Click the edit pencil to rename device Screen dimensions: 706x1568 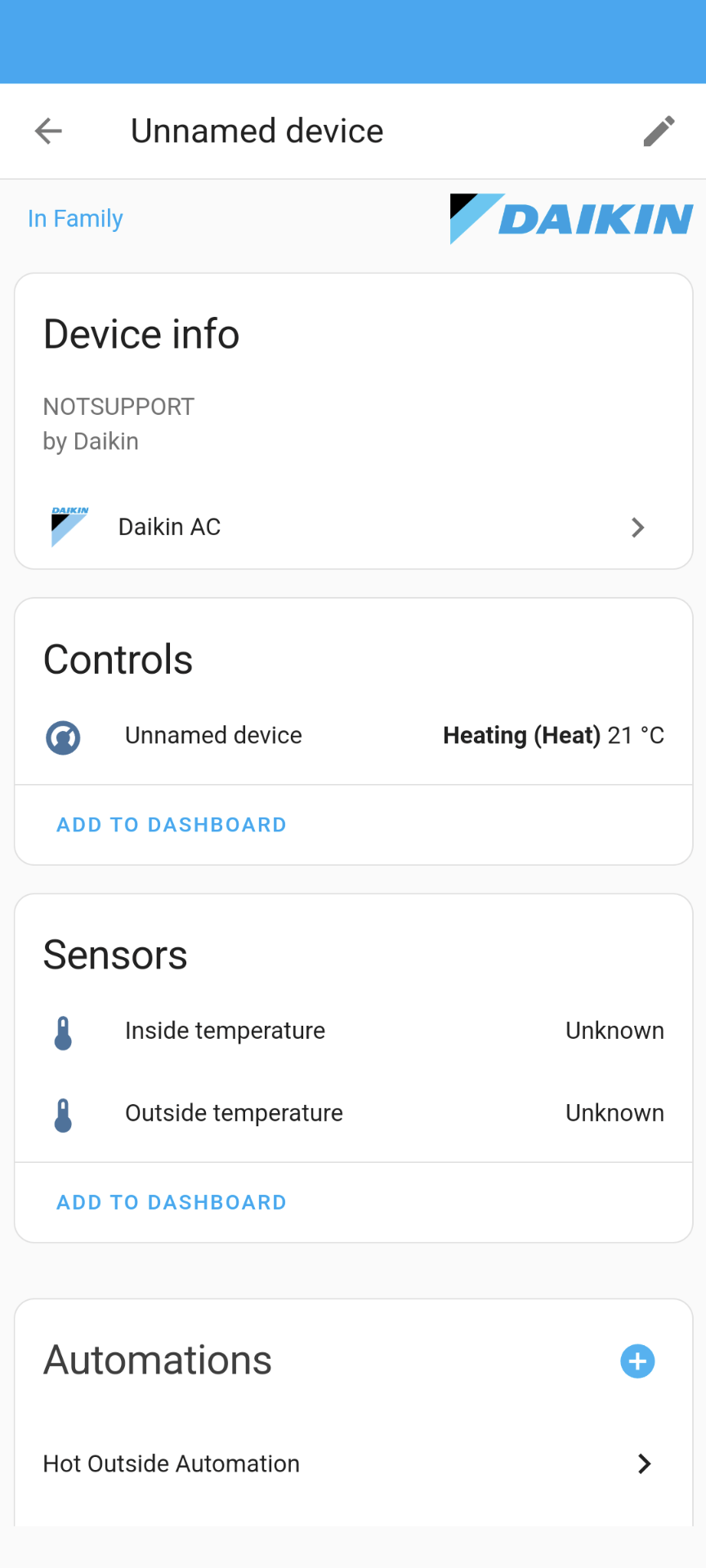click(x=659, y=131)
